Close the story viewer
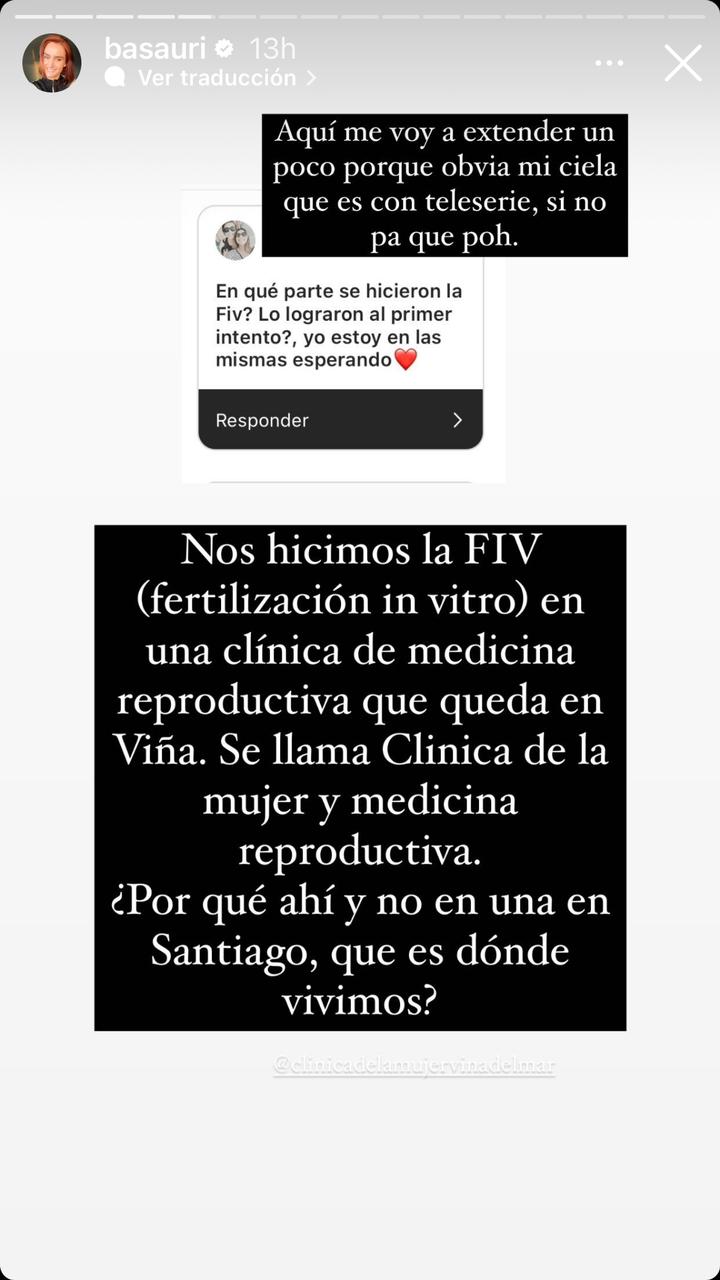This screenshot has width=720, height=1280. coord(683,63)
